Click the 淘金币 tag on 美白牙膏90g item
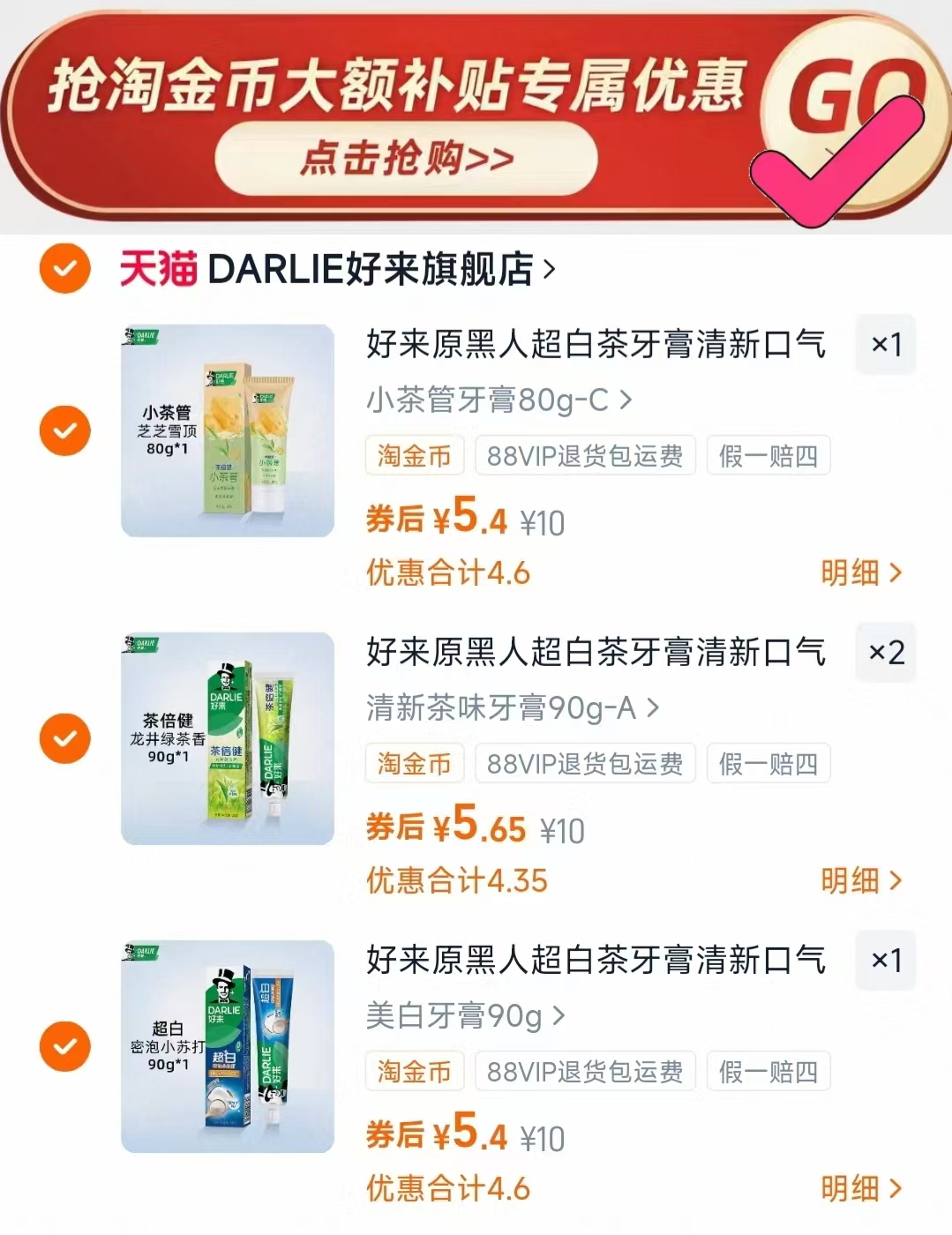Viewport: 952px width, 1235px height. [x=414, y=1072]
